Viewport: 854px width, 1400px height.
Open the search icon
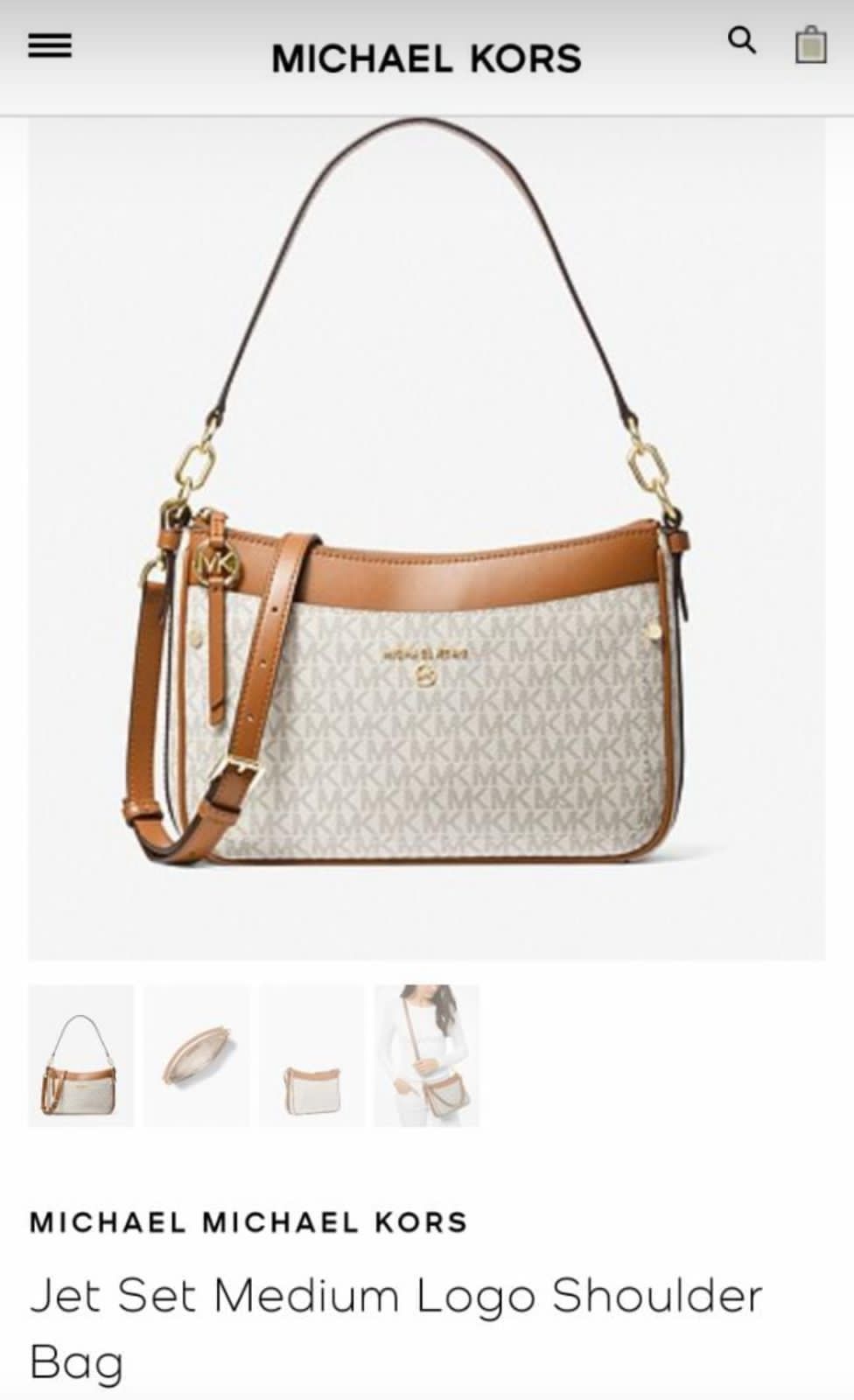click(x=741, y=40)
